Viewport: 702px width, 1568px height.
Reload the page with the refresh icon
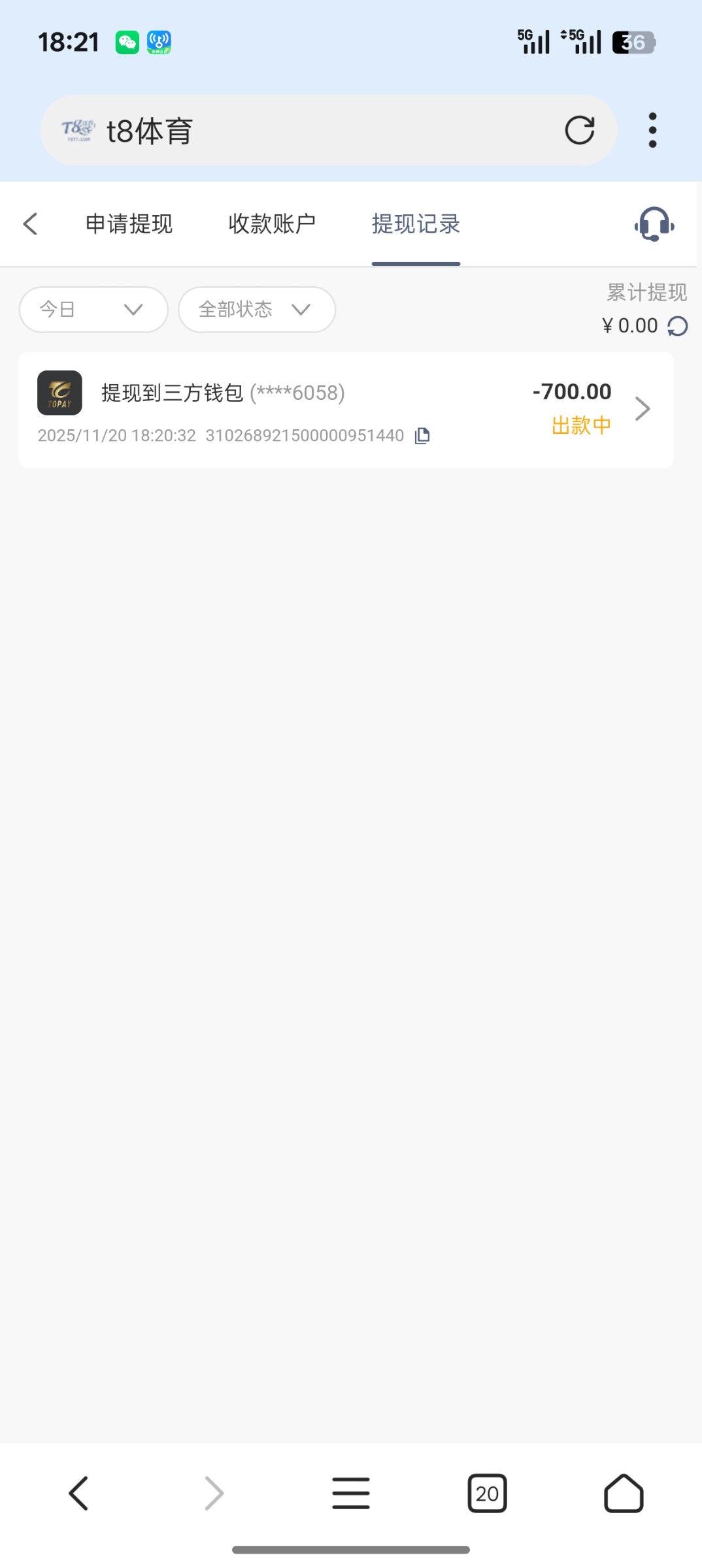[x=579, y=130]
